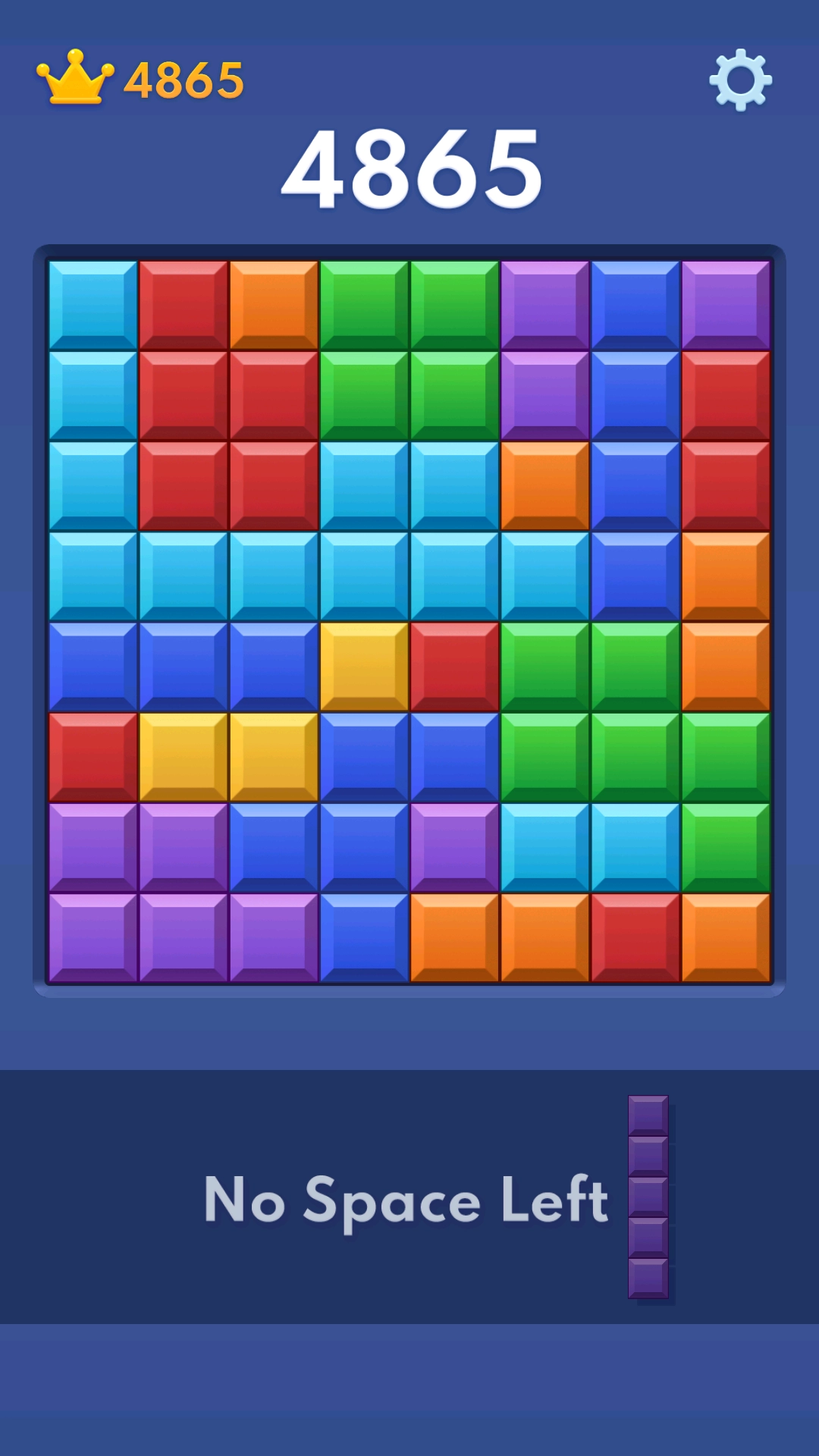
Task: Open the settings gear
Action: click(x=740, y=80)
